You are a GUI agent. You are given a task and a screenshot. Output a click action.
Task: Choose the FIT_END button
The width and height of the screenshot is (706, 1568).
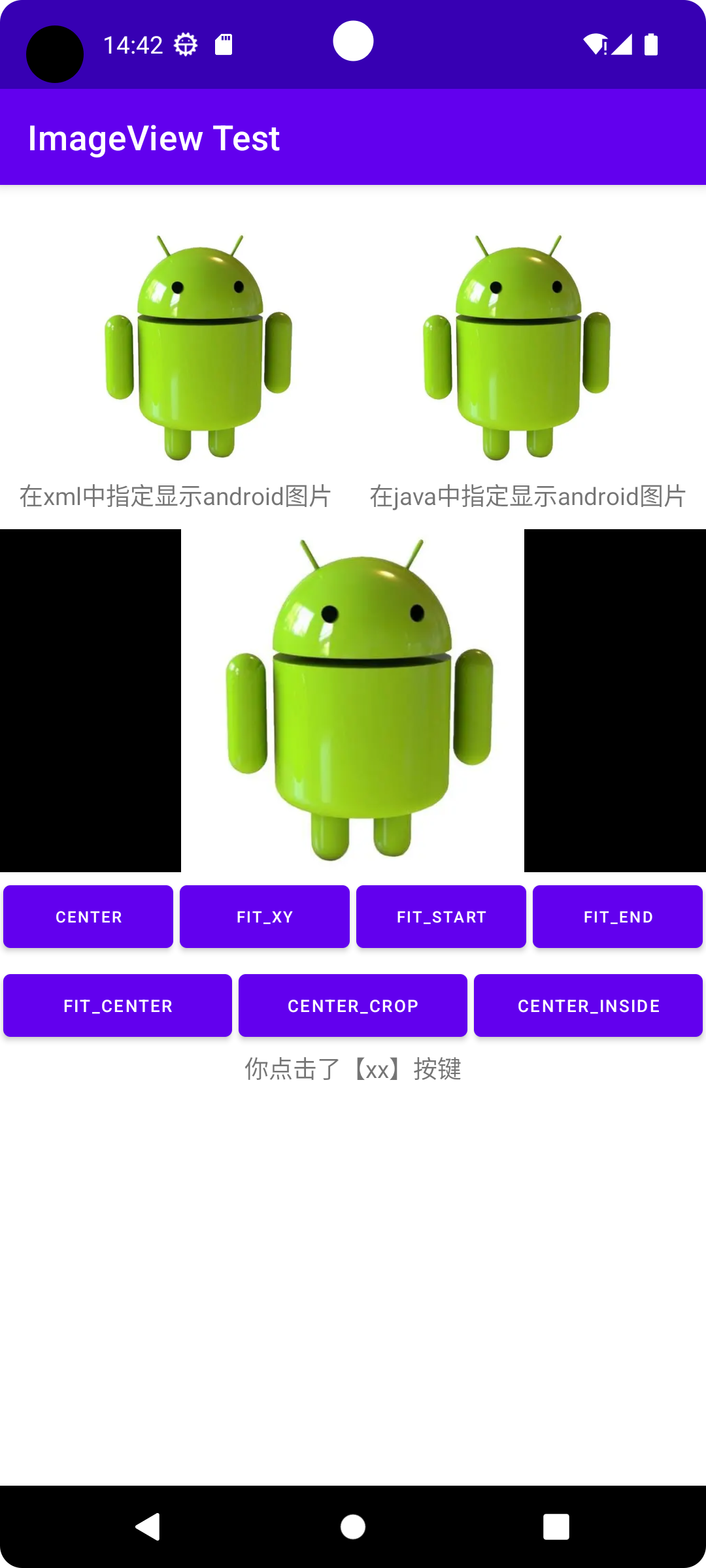(x=618, y=917)
